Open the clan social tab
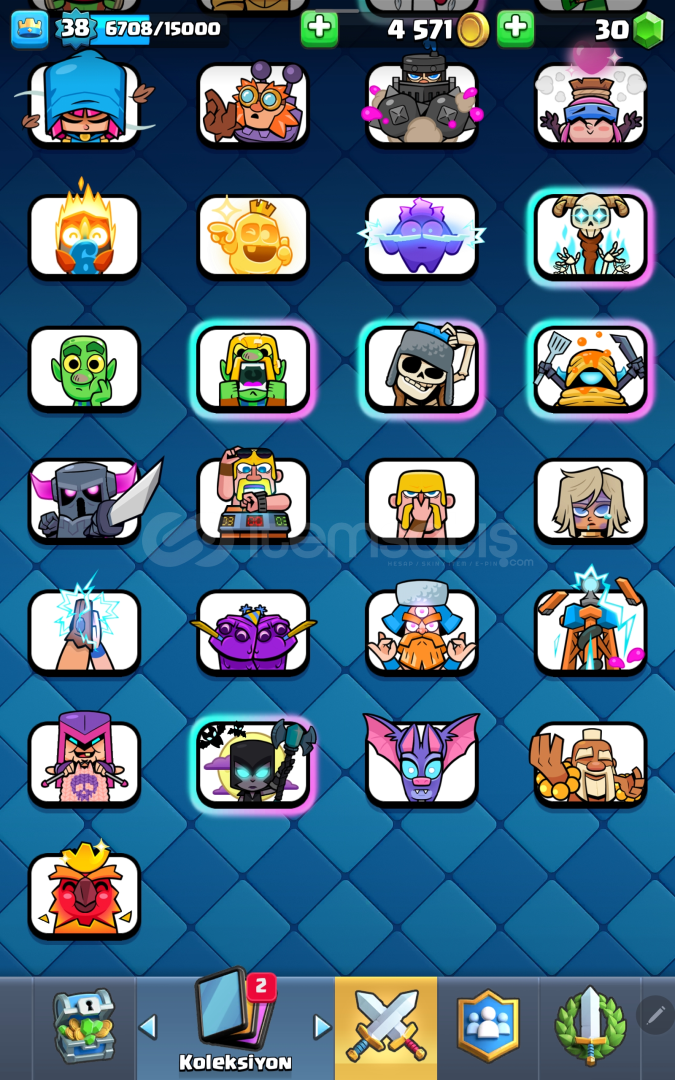This screenshot has width=675, height=1080. pyautogui.click(x=488, y=1027)
